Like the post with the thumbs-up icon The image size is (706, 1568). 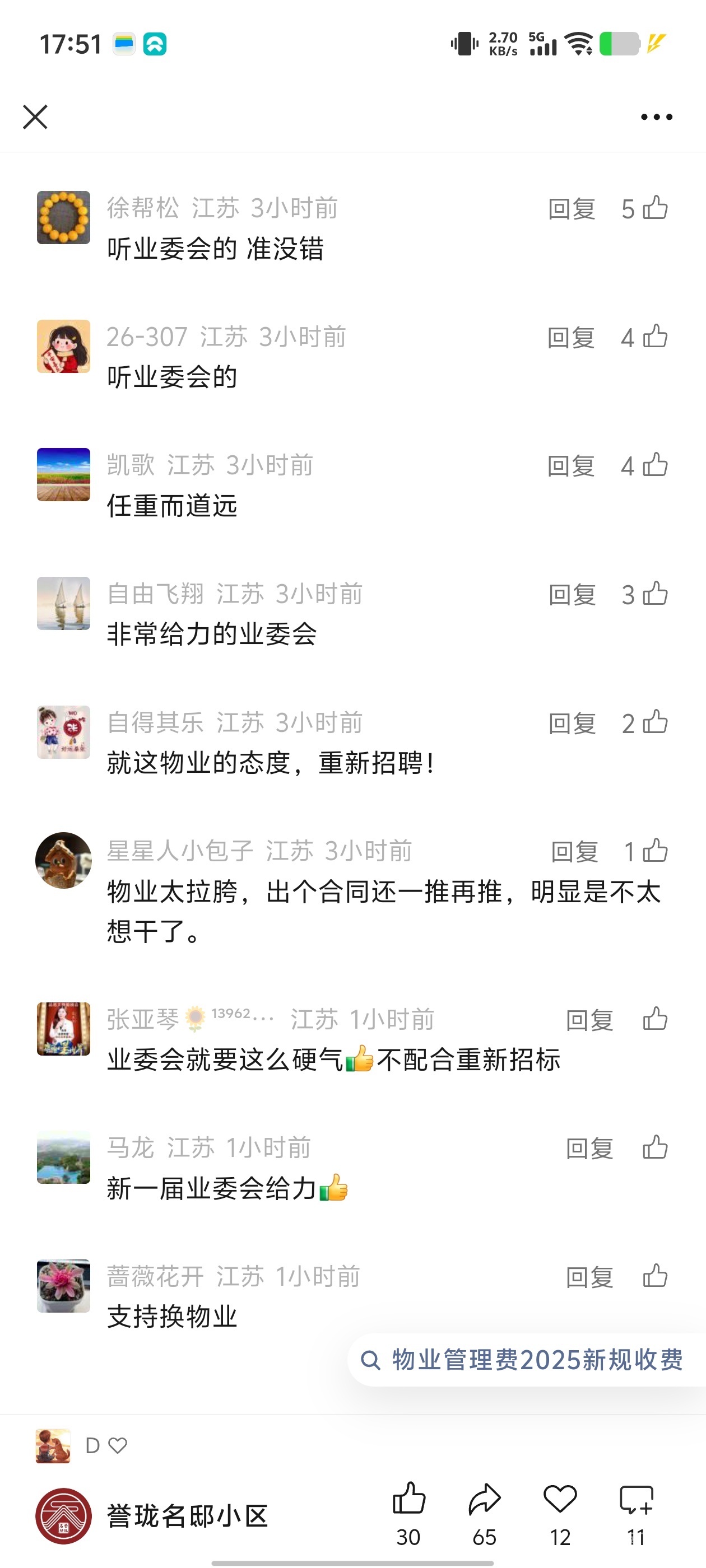[x=408, y=1499]
